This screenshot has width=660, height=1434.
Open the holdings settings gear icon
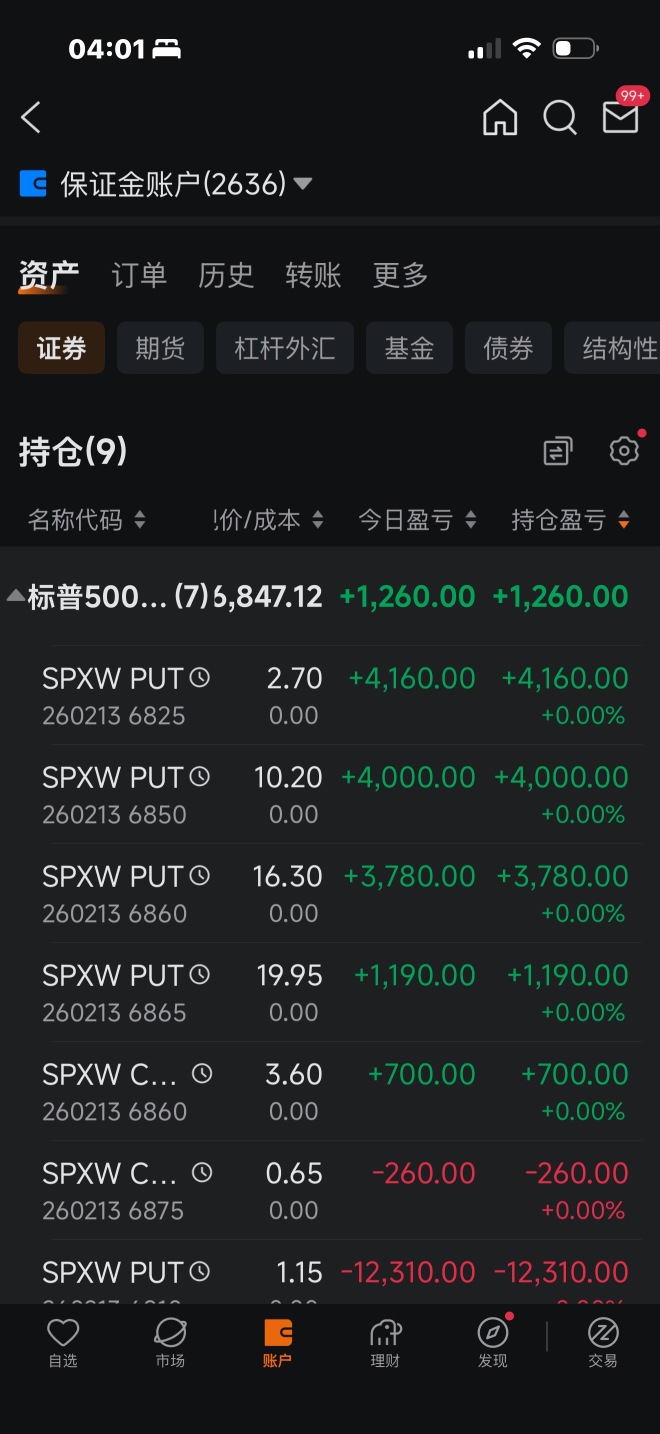[x=624, y=451]
